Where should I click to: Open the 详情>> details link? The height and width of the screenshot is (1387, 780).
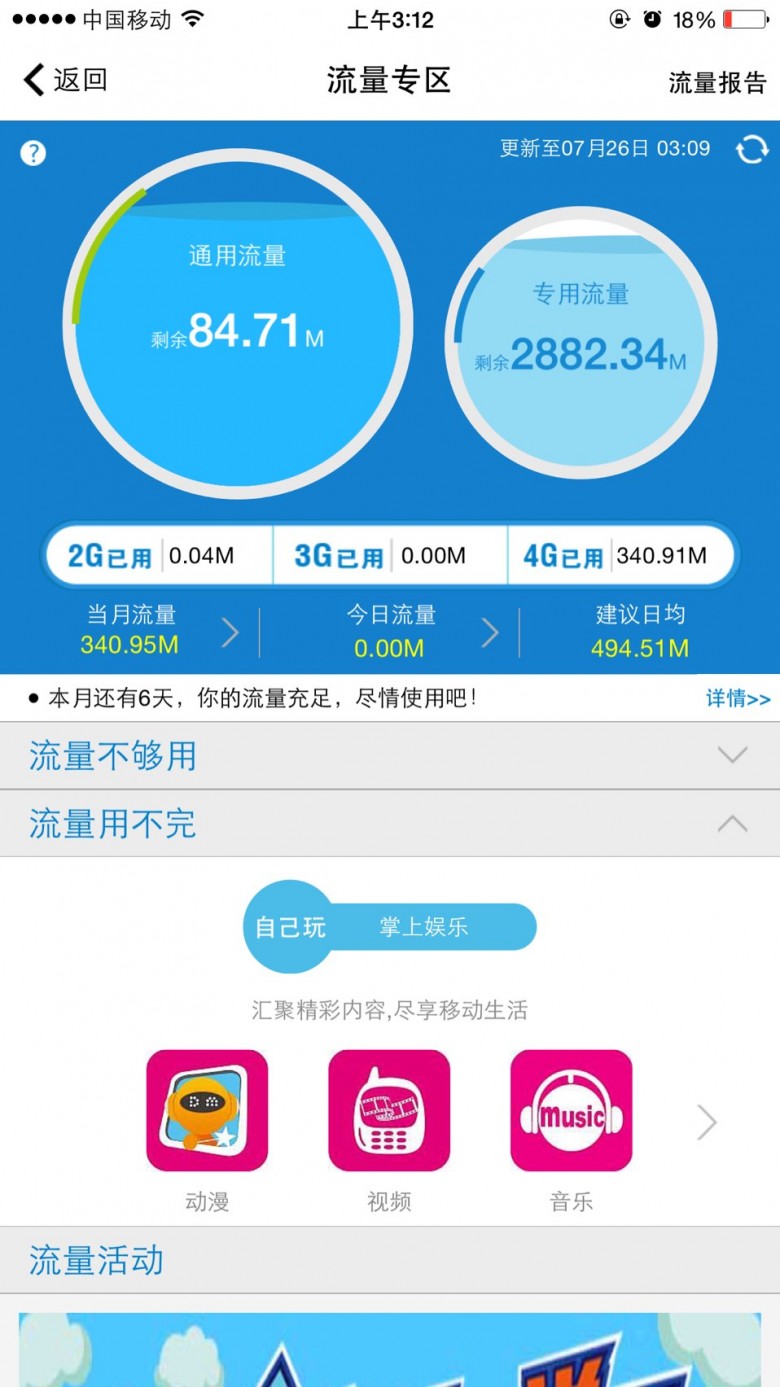738,698
